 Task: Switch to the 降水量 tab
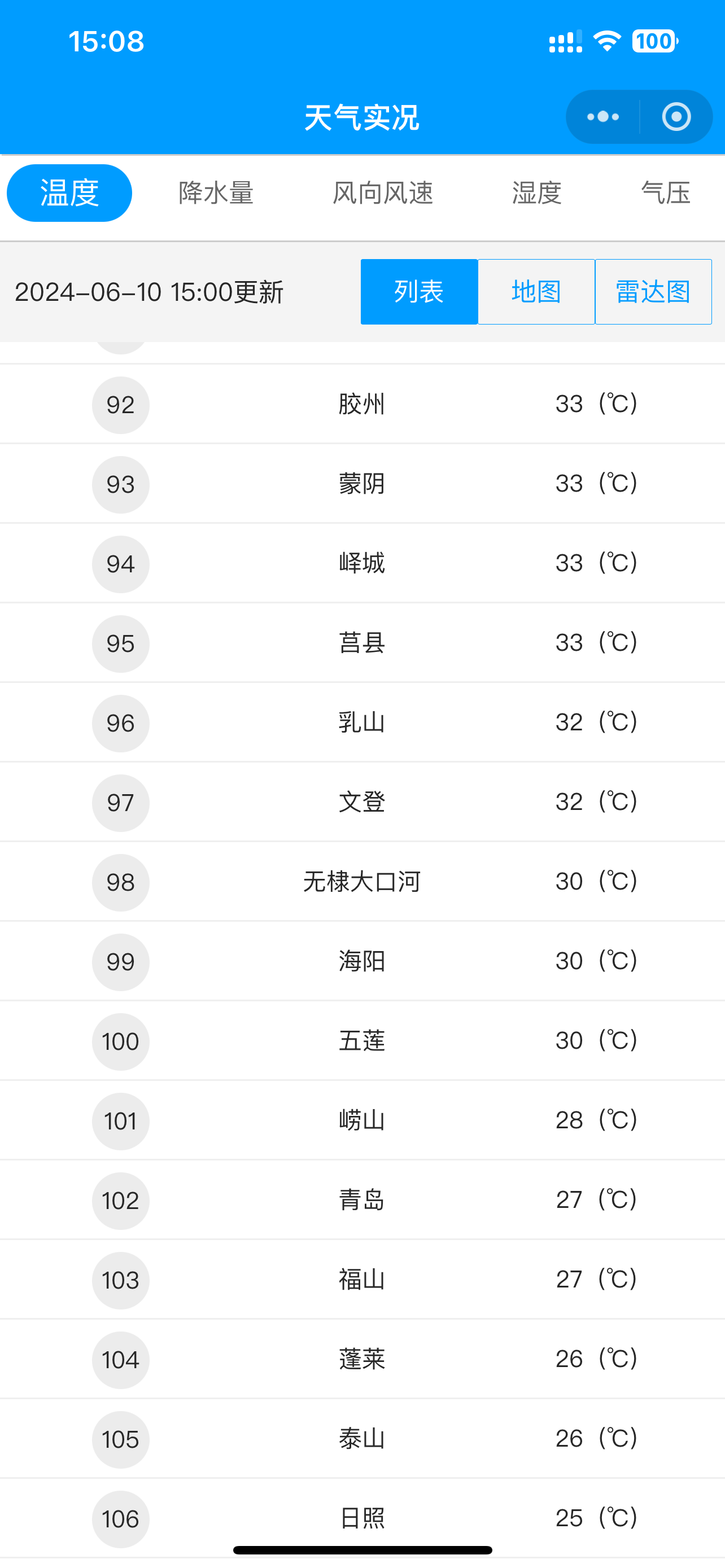(x=216, y=193)
